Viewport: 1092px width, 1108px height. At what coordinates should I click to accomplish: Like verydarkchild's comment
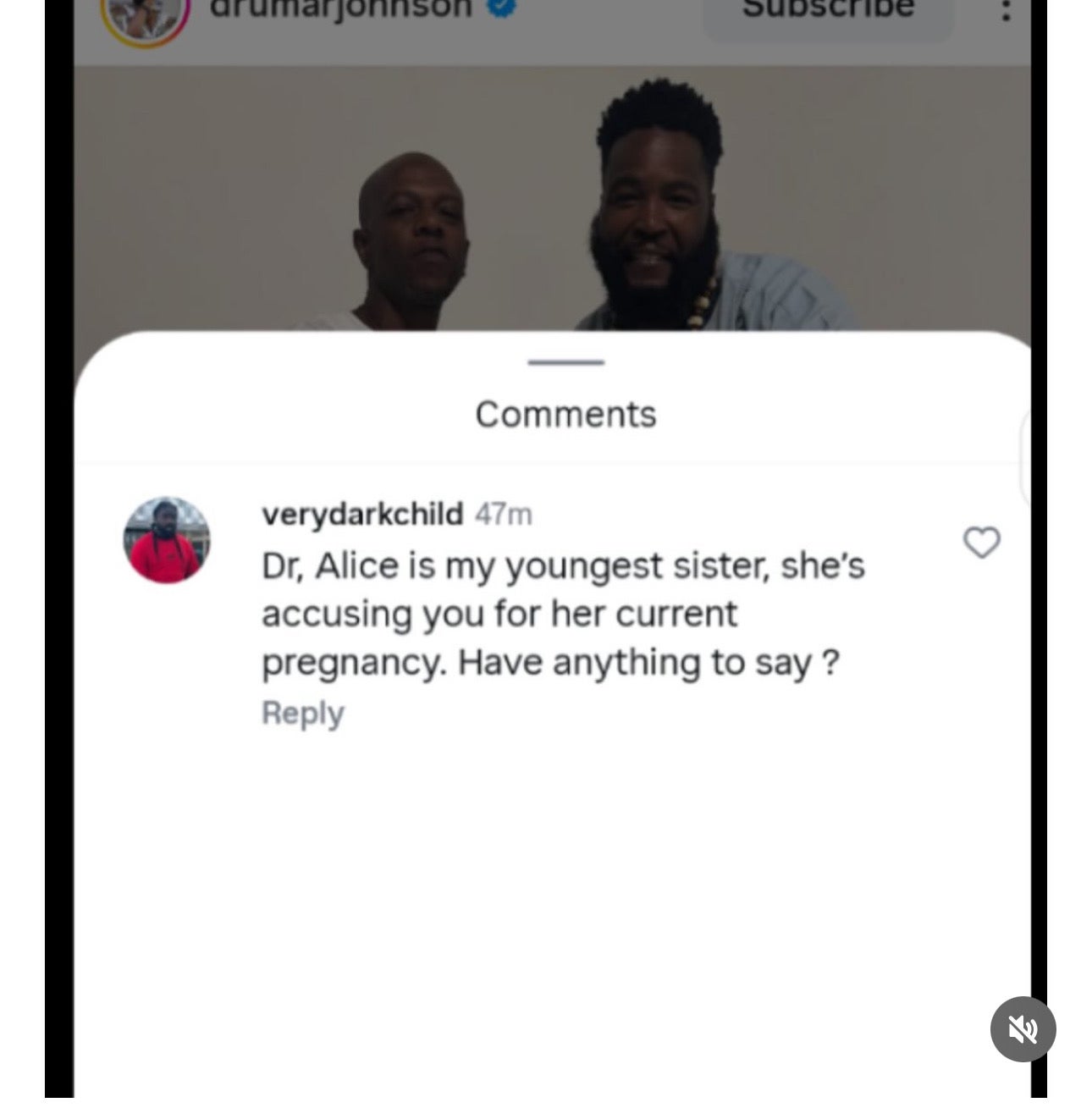click(982, 543)
